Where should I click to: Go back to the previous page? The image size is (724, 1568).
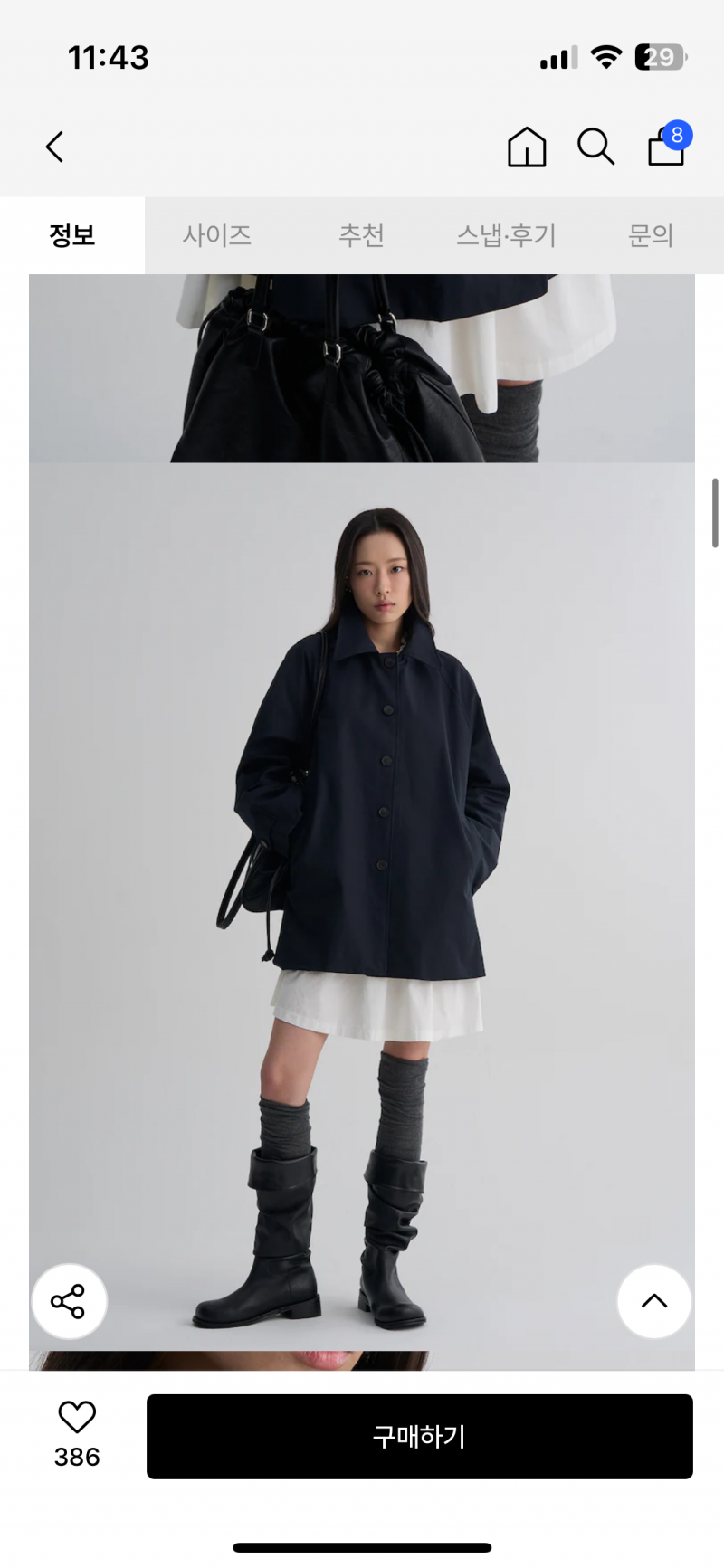(x=55, y=147)
